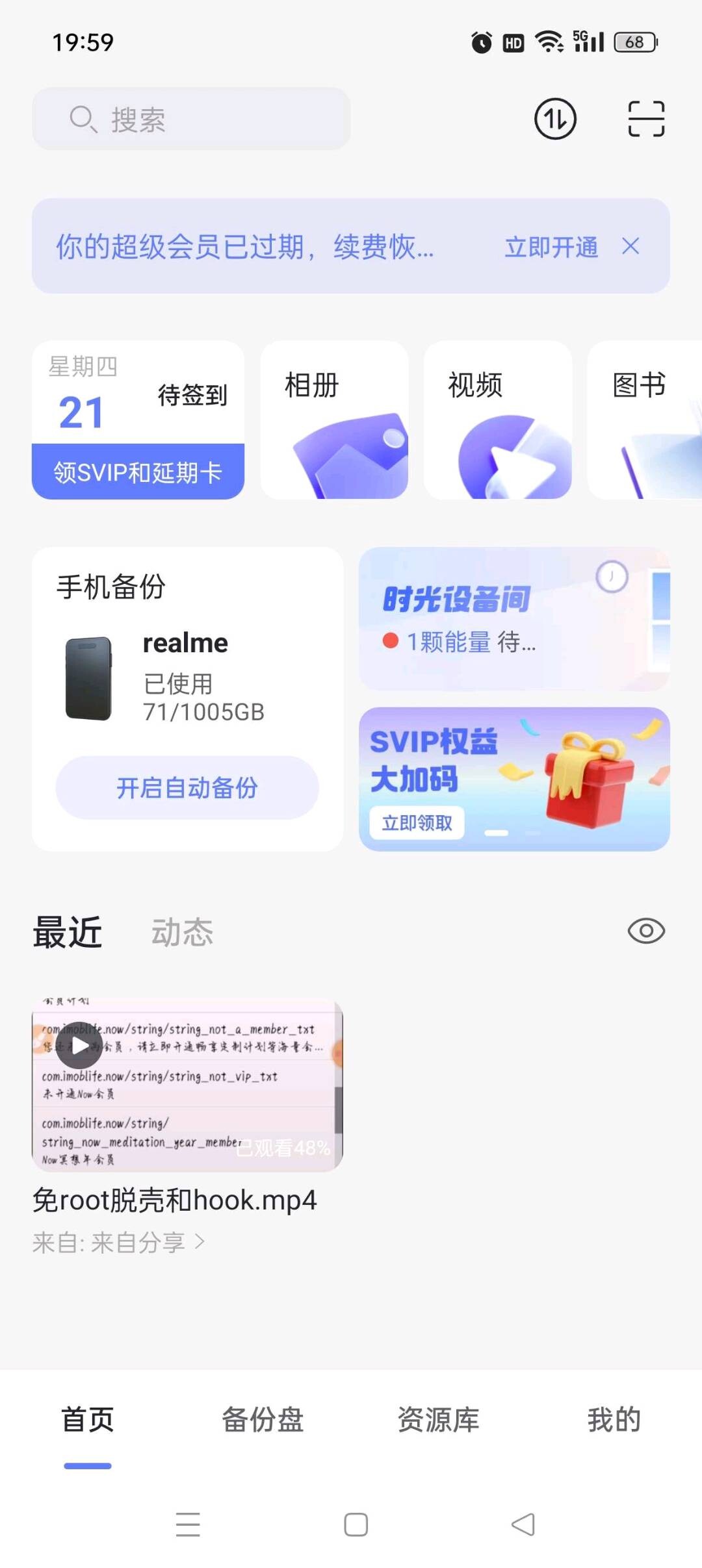Image resolution: width=702 pixels, height=1568 pixels.
Task: Tap 立即领取 on SVIP banner
Action: coord(417,823)
